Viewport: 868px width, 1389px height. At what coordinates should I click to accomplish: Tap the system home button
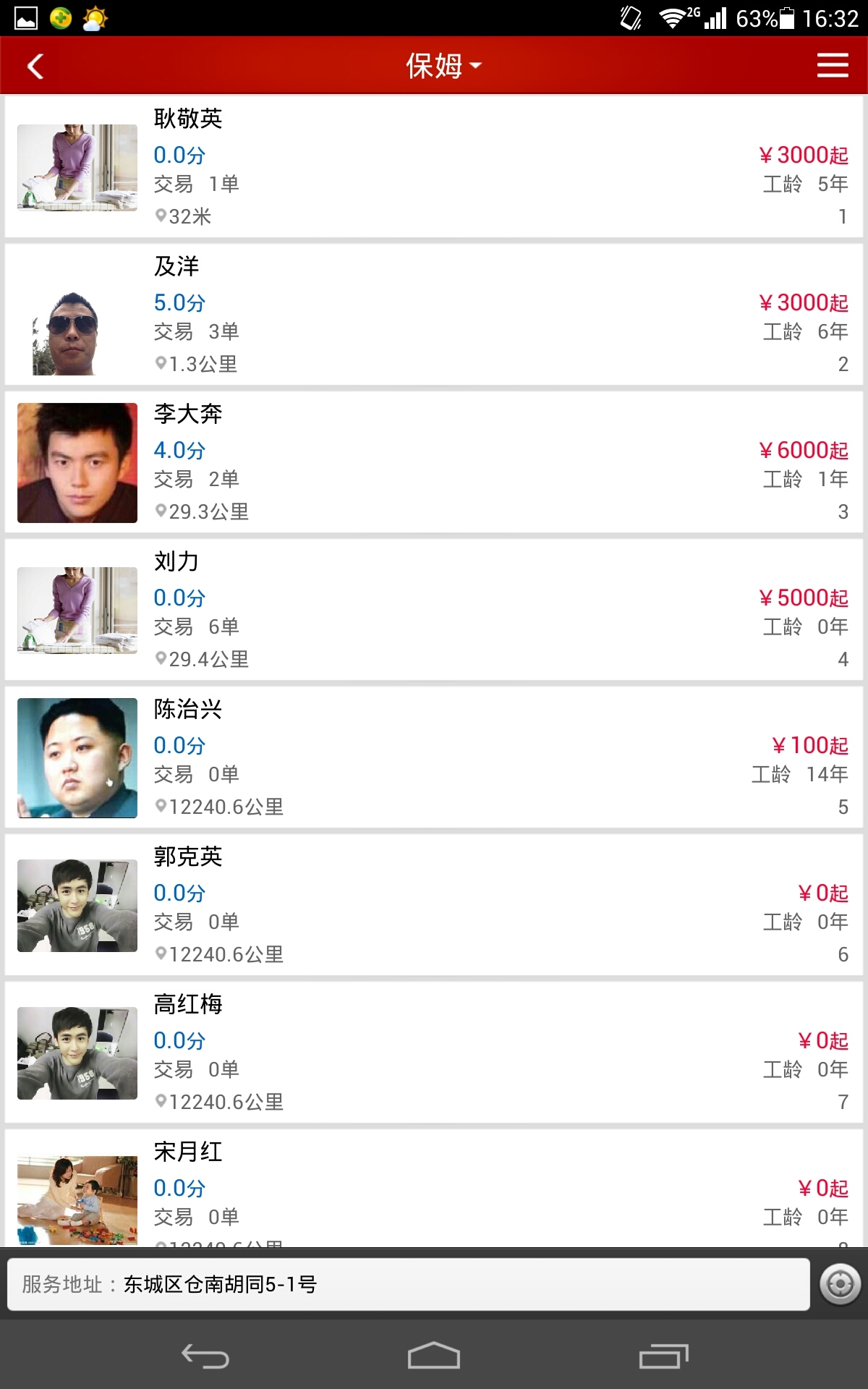pos(434,1356)
